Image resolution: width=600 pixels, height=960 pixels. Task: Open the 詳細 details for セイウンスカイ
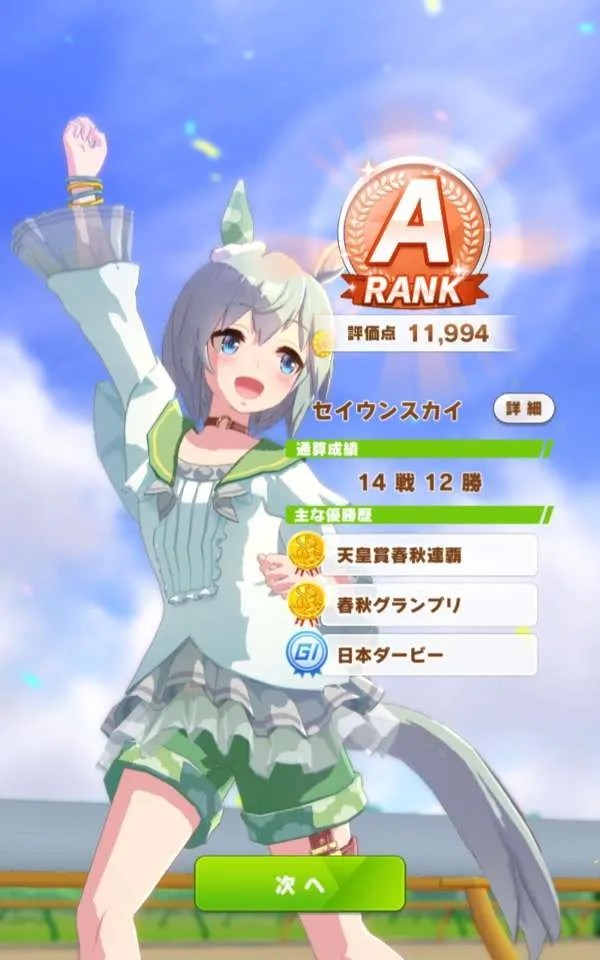click(524, 409)
